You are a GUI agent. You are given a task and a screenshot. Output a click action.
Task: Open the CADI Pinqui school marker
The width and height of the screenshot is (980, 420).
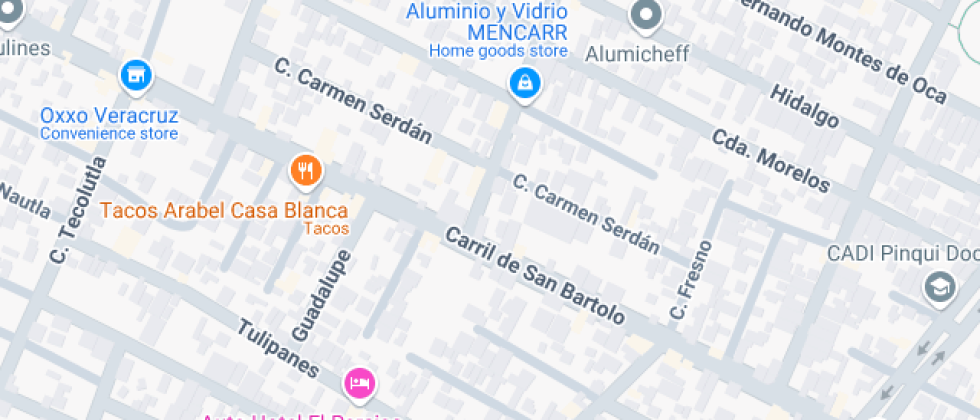938,287
